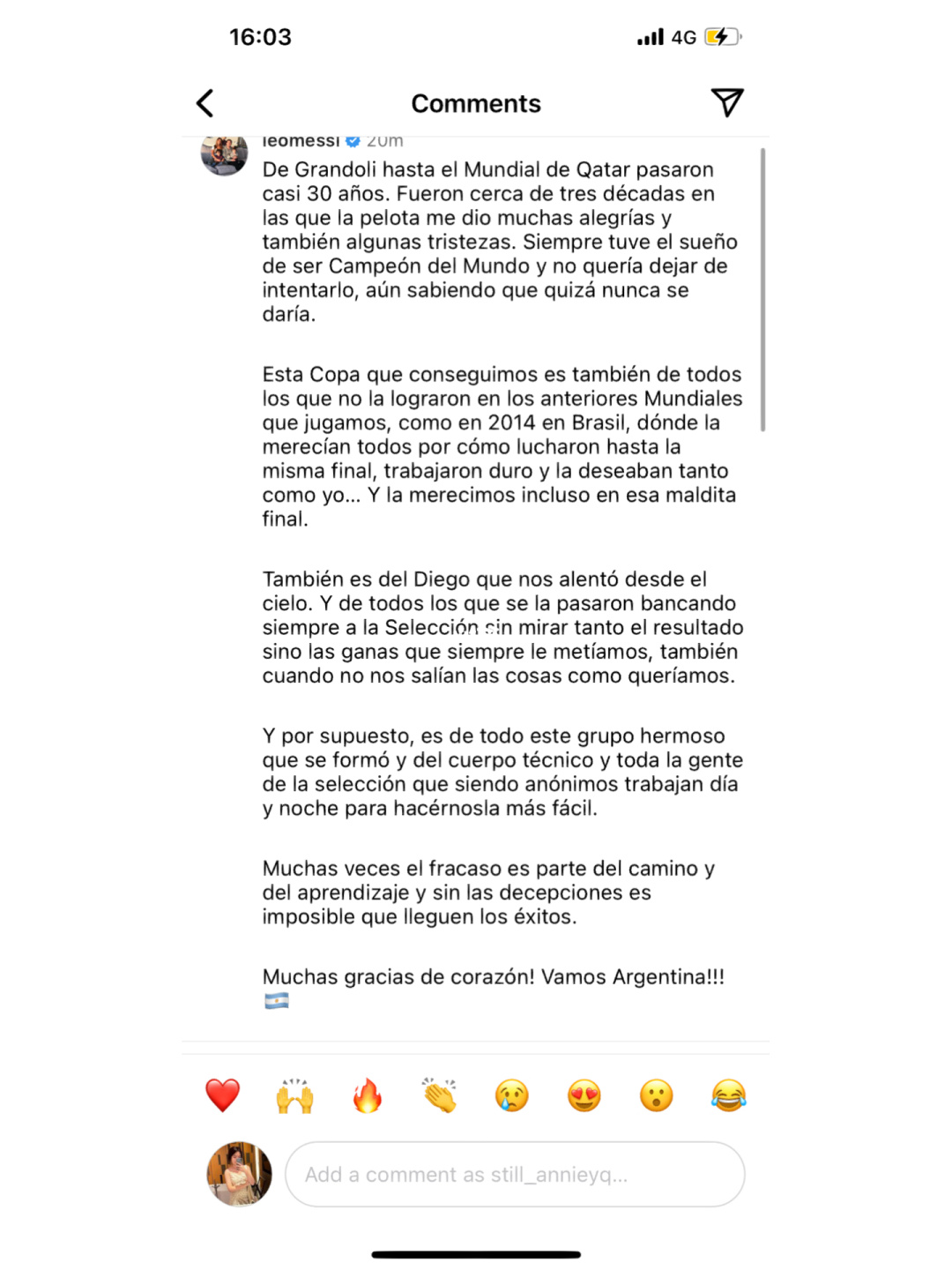
Task: Tap the add a comment field
Action: click(515, 1174)
